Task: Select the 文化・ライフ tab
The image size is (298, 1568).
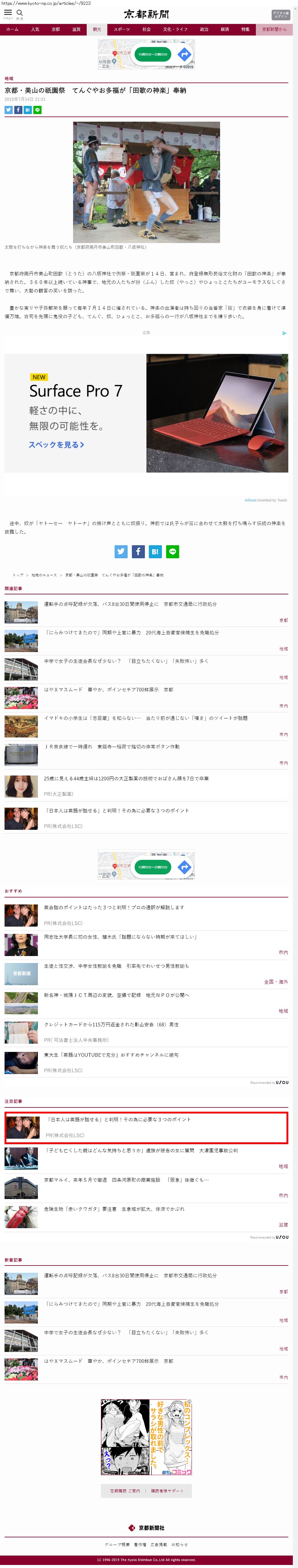Action: click(175, 29)
